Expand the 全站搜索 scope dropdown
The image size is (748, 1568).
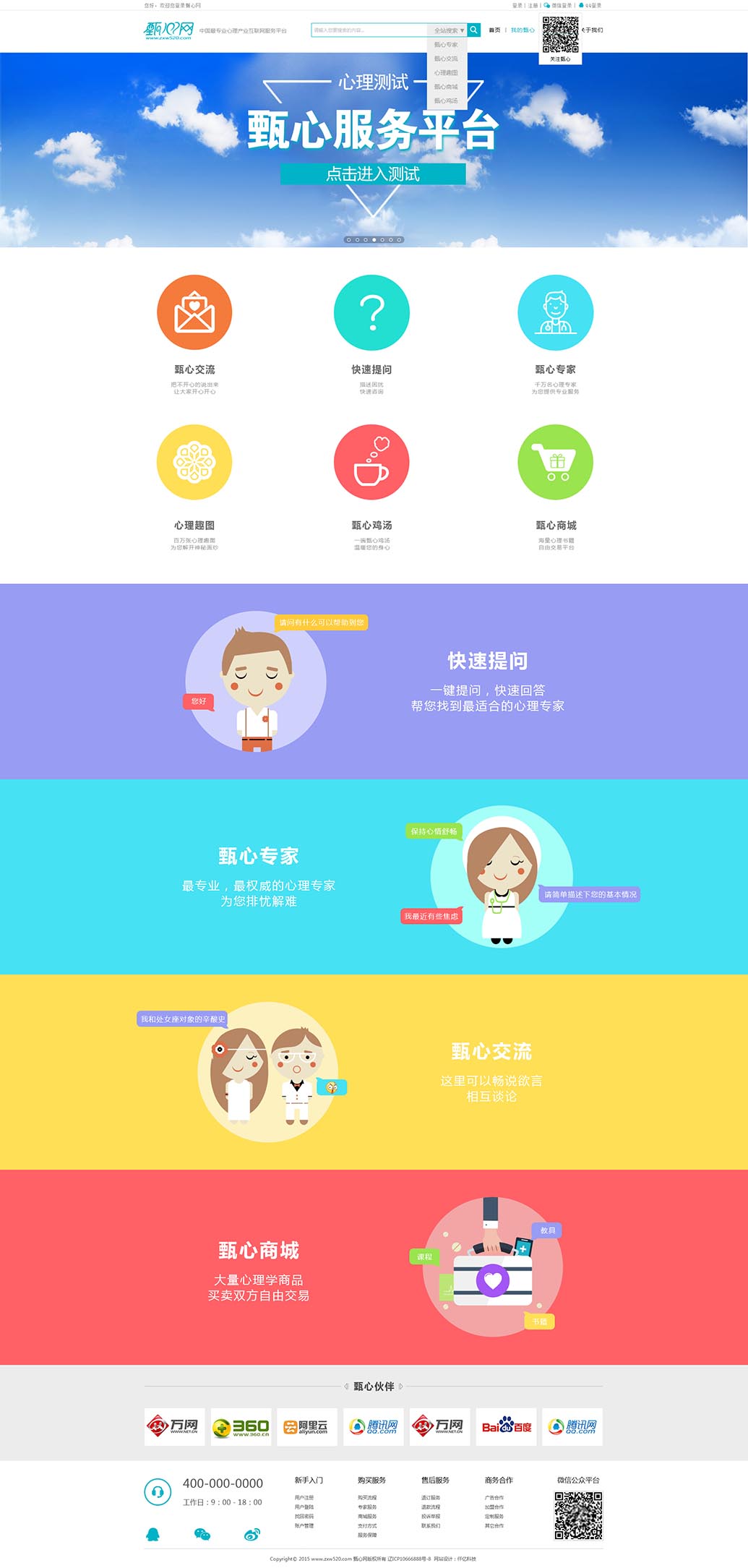click(449, 30)
